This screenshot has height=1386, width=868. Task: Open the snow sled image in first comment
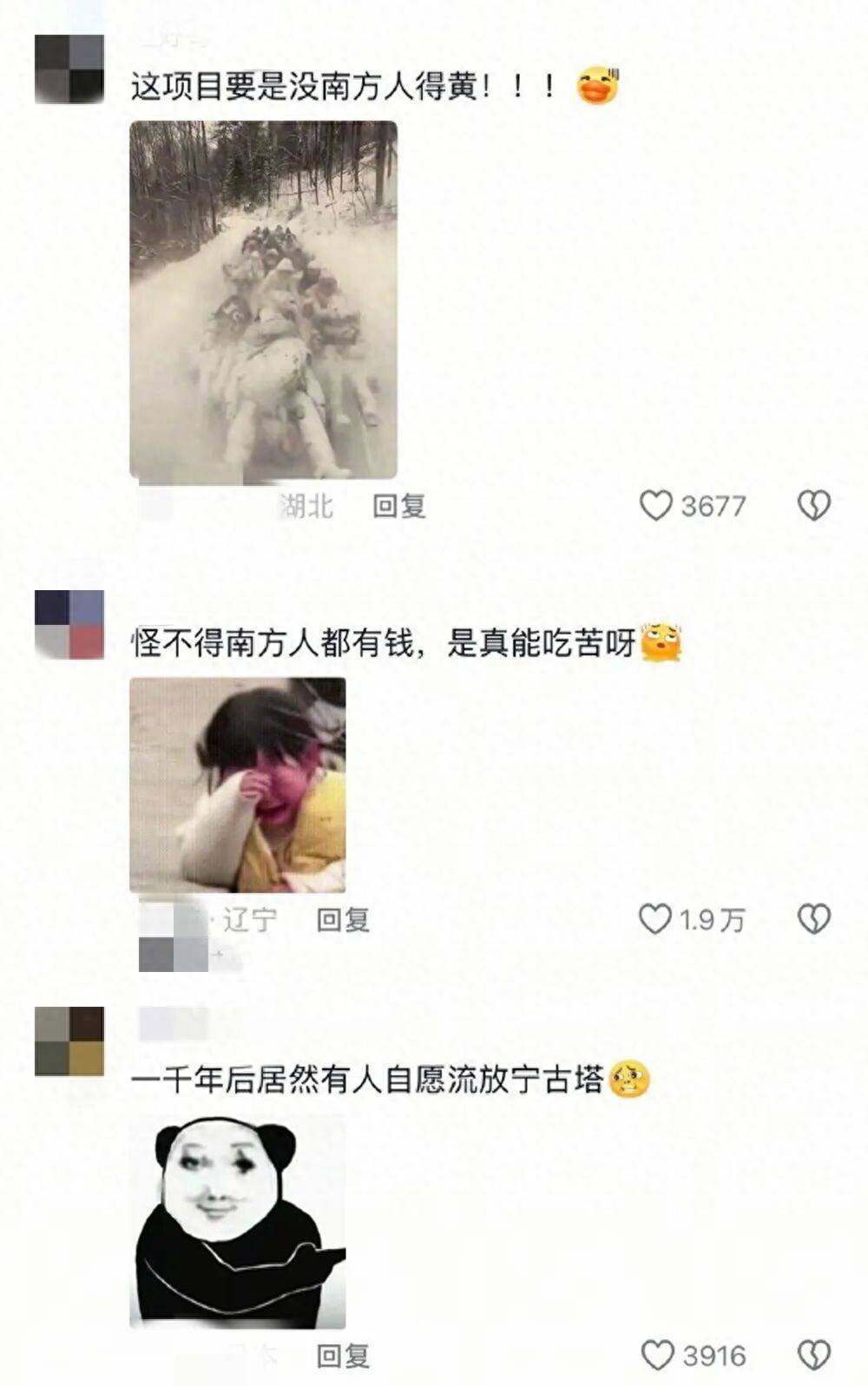pos(263,300)
